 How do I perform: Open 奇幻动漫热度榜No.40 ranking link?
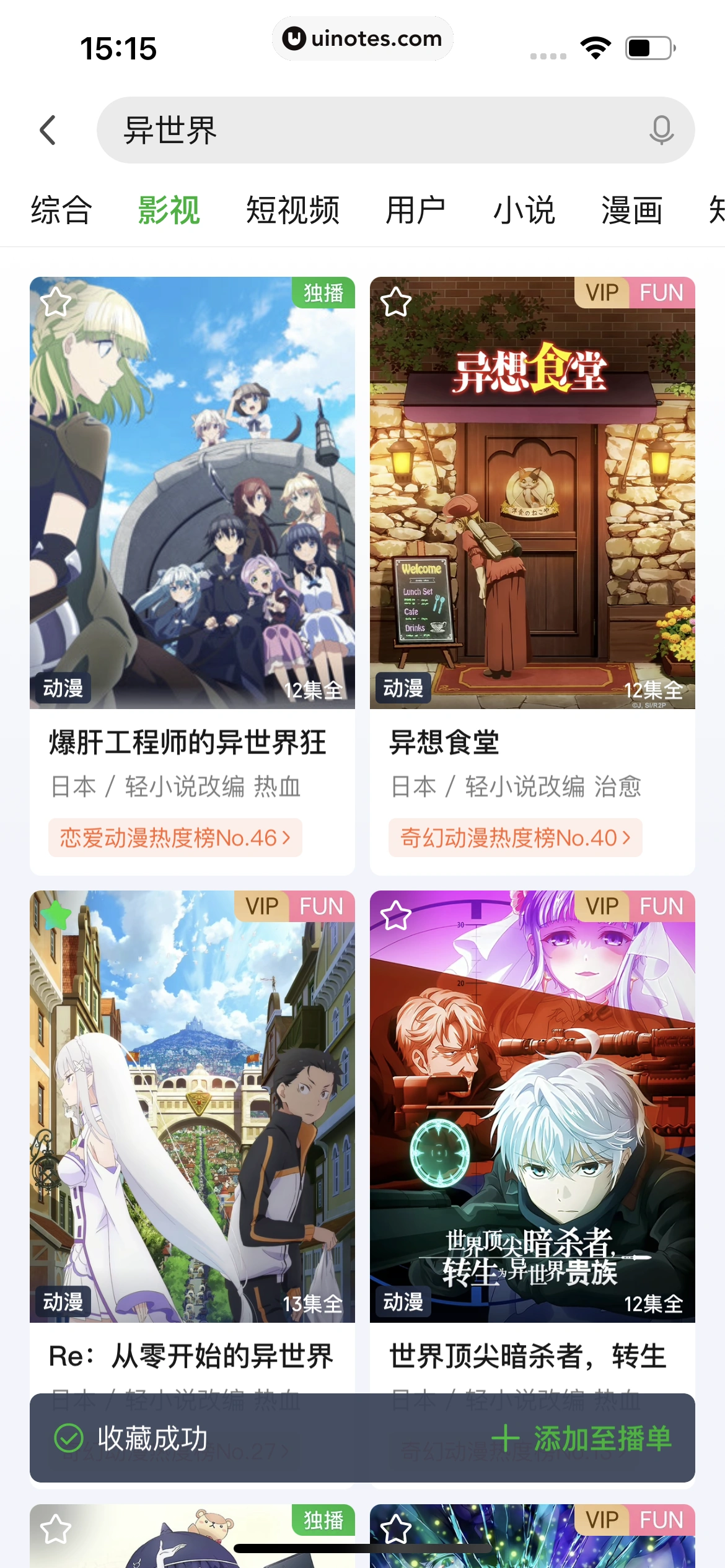point(516,838)
